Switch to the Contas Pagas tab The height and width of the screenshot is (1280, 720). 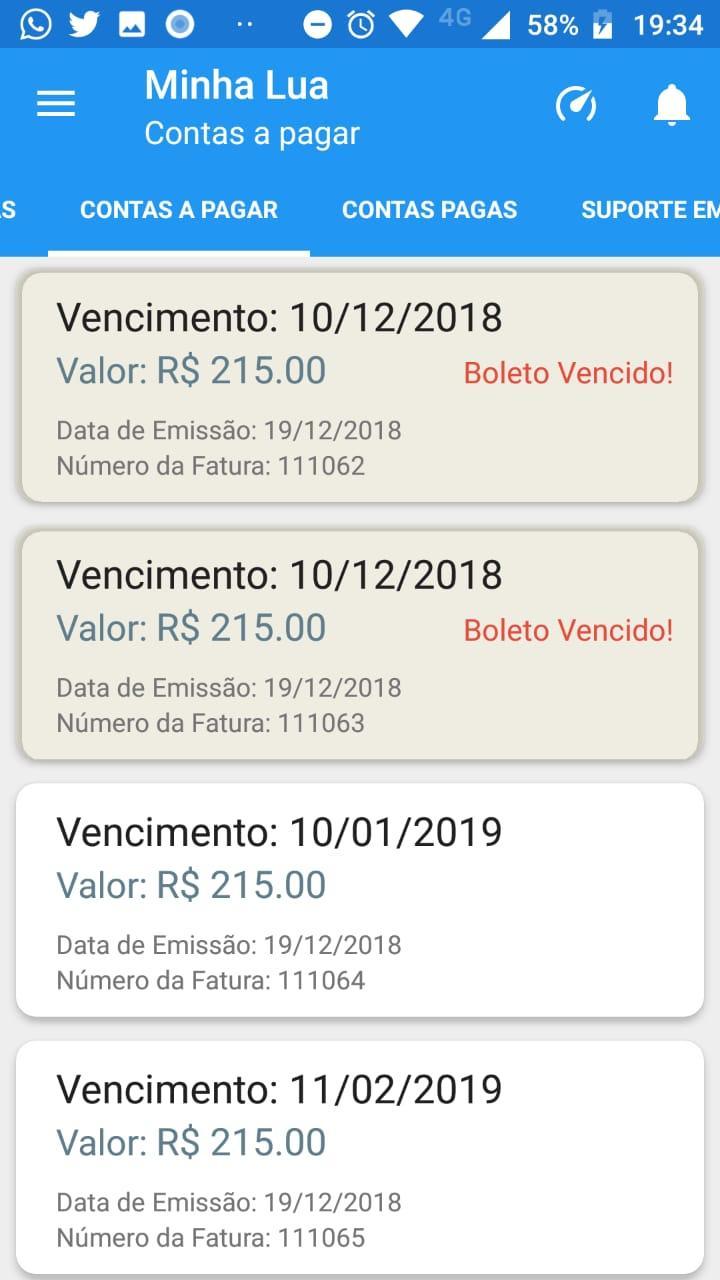tap(429, 210)
